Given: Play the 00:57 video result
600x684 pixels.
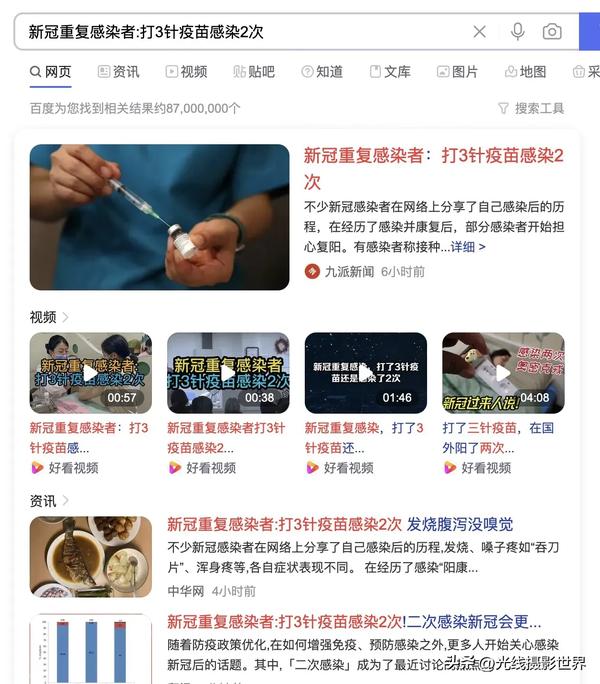Looking at the screenshot, I should point(91,373).
